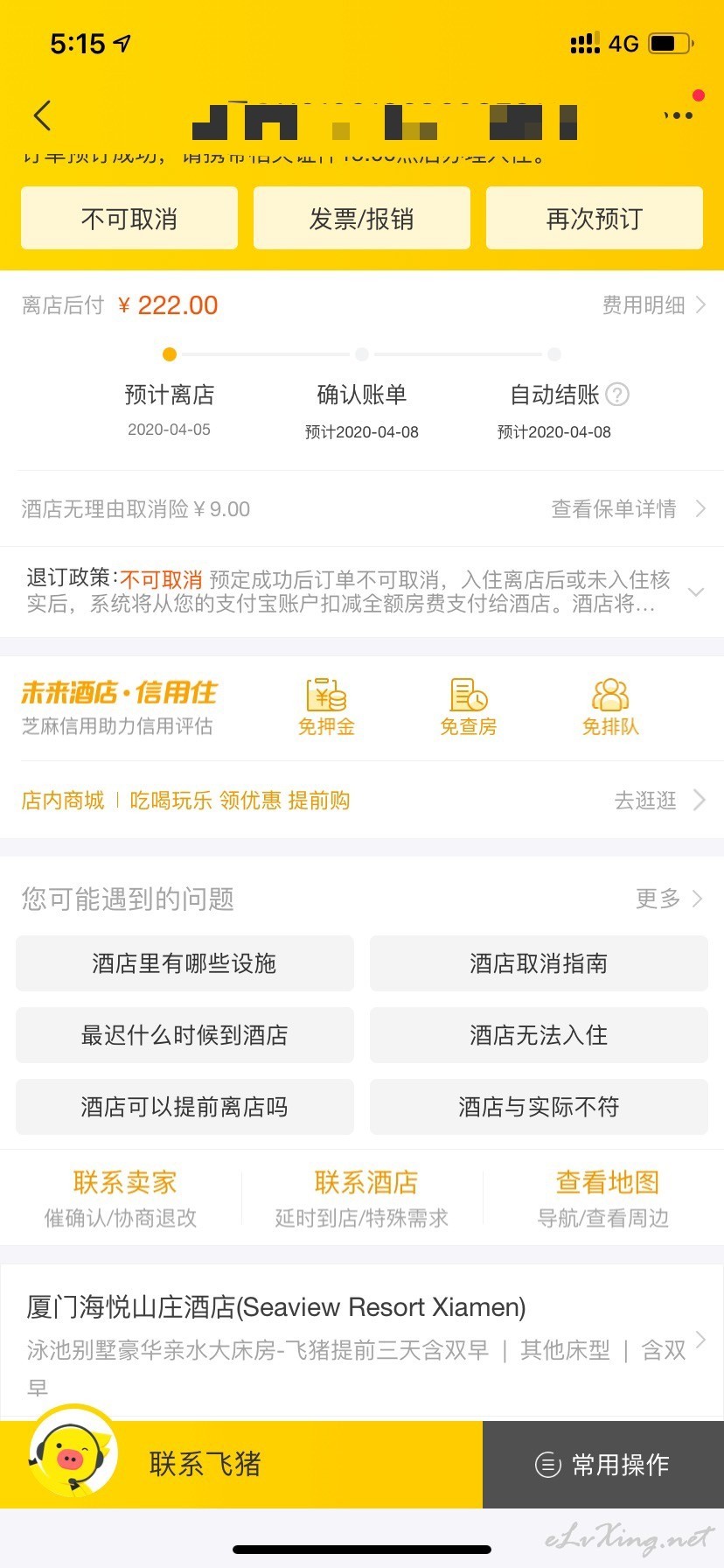Screen dimensions: 724x1568
Task: Open the three-dot overflow menu
Action: (x=678, y=115)
